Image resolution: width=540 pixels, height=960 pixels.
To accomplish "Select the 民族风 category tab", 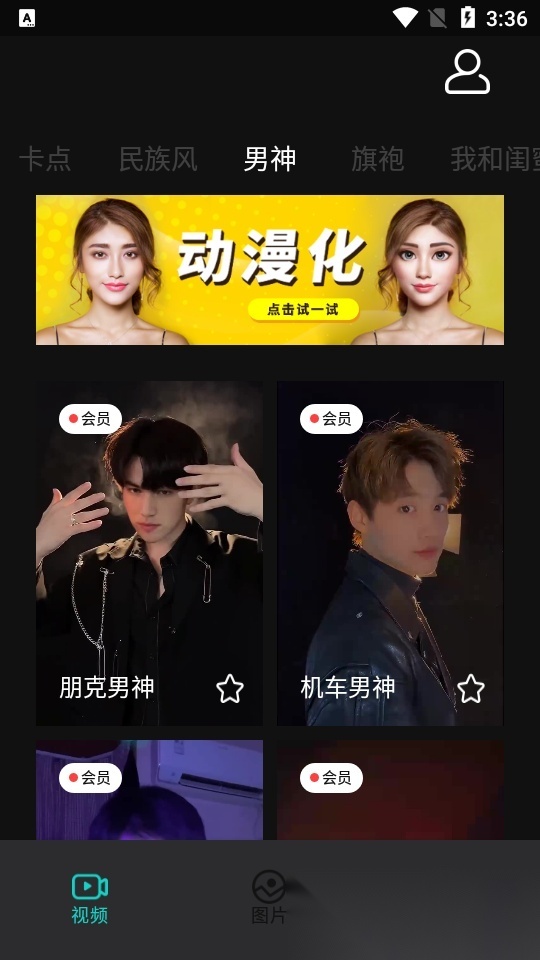I will point(158,159).
